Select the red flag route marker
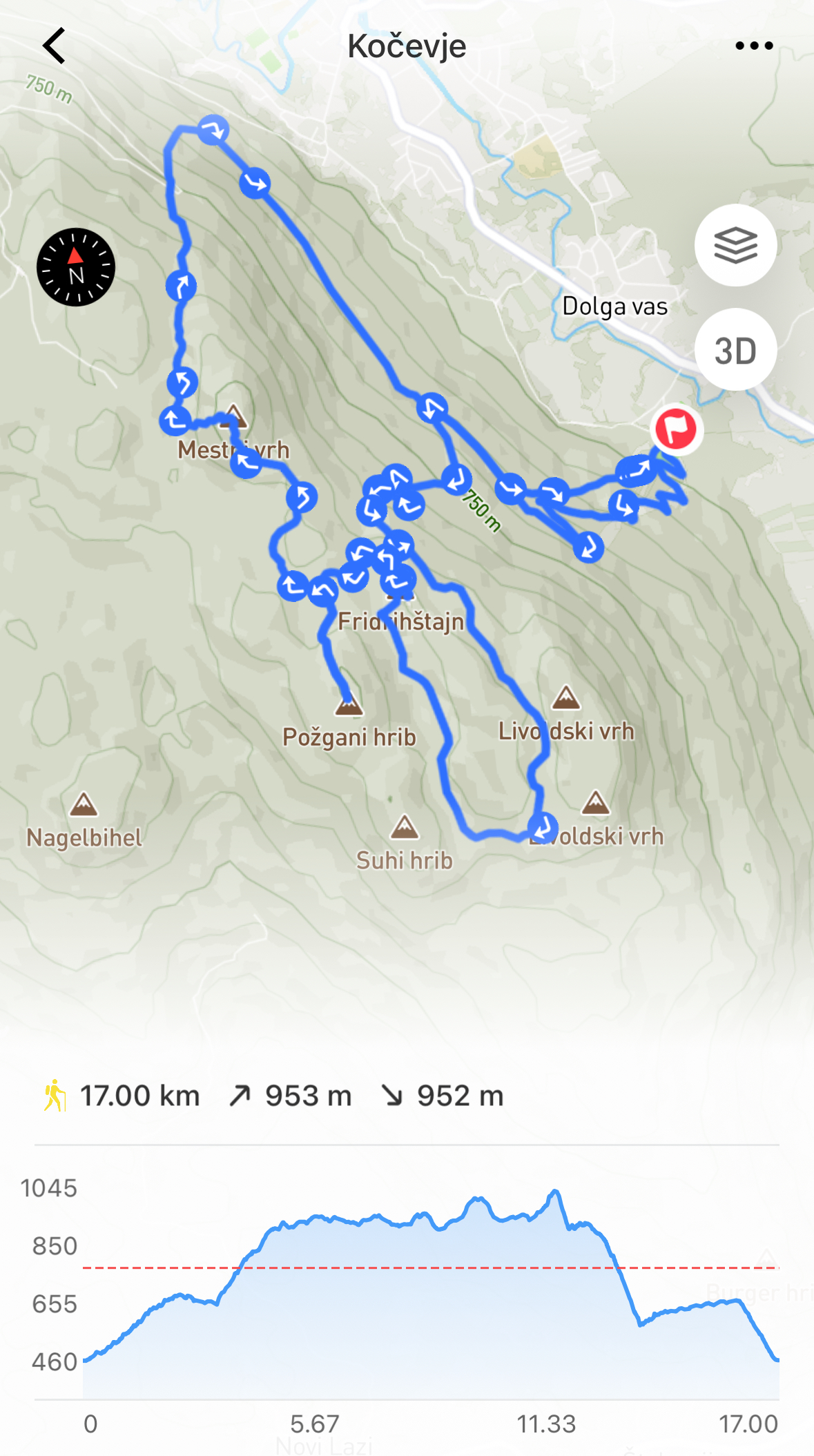814x1456 pixels. pyautogui.click(x=676, y=429)
